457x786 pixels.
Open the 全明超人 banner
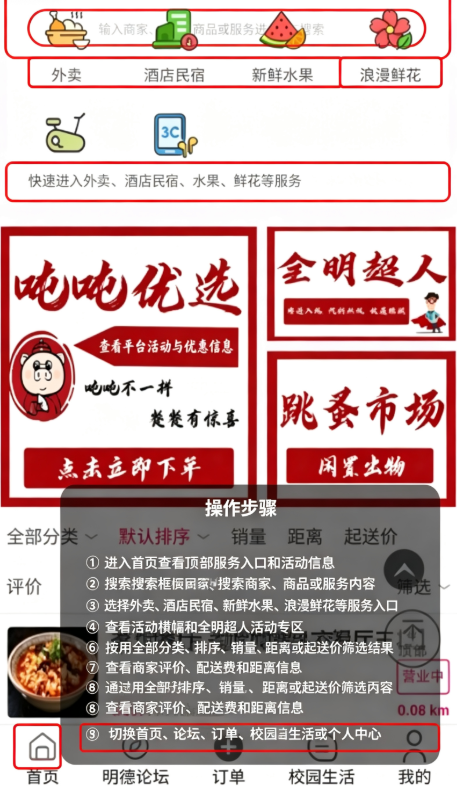[x=361, y=284]
